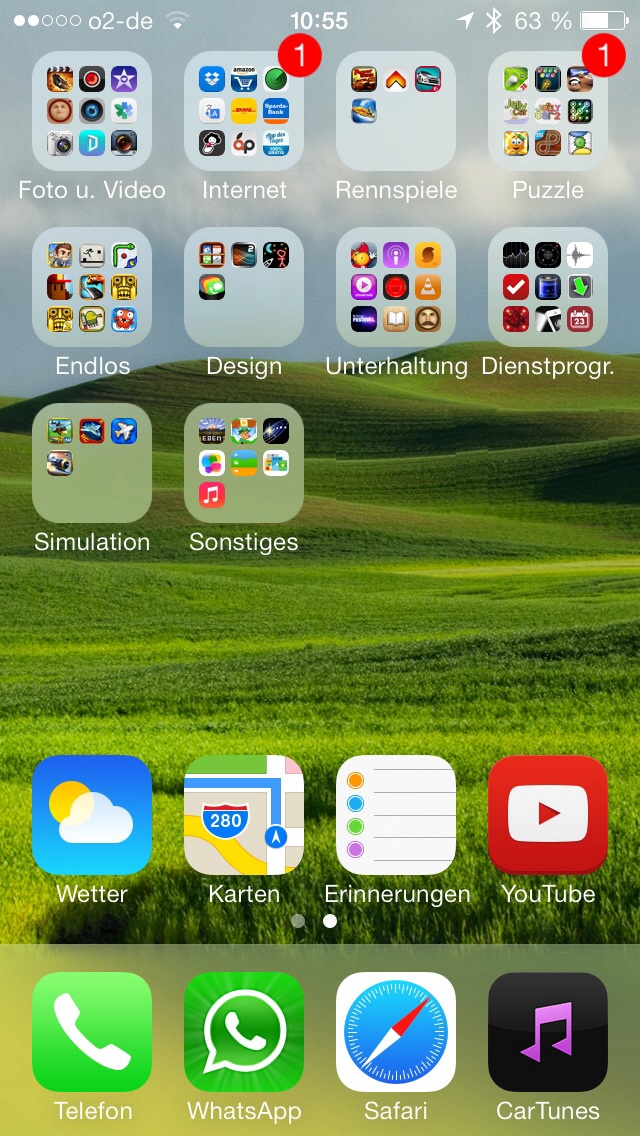Launch the Wetter app
The image size is (640, 1136).
(x=92, y=815)
